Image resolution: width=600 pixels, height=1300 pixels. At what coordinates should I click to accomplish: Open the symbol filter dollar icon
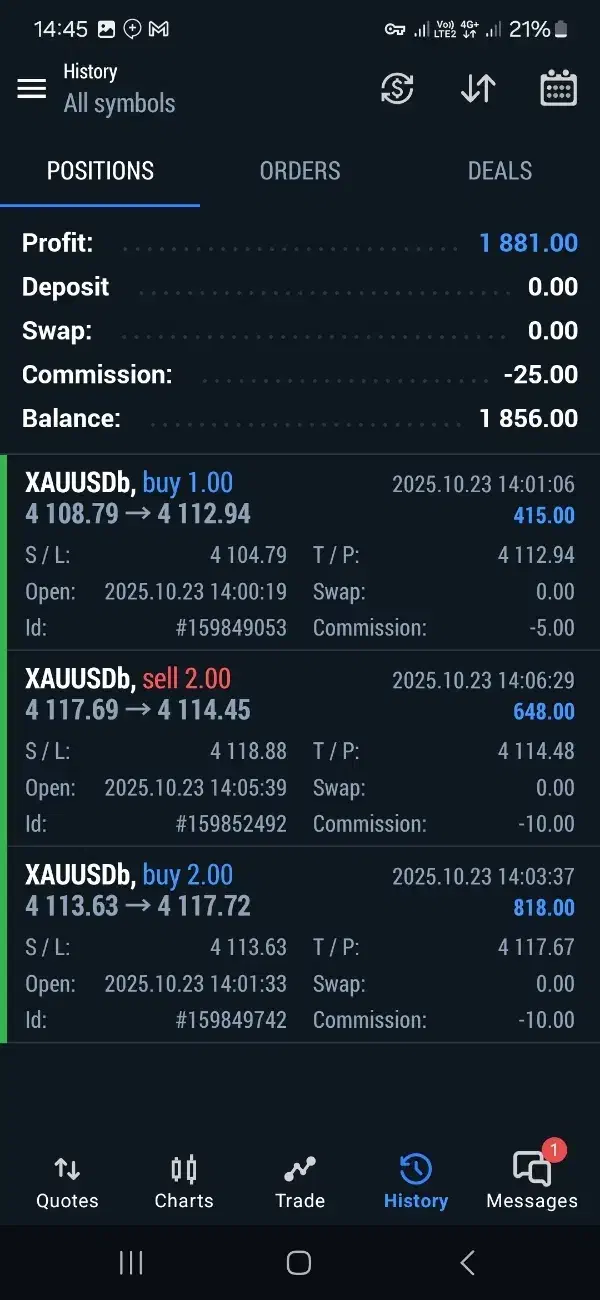coord(397,88)
